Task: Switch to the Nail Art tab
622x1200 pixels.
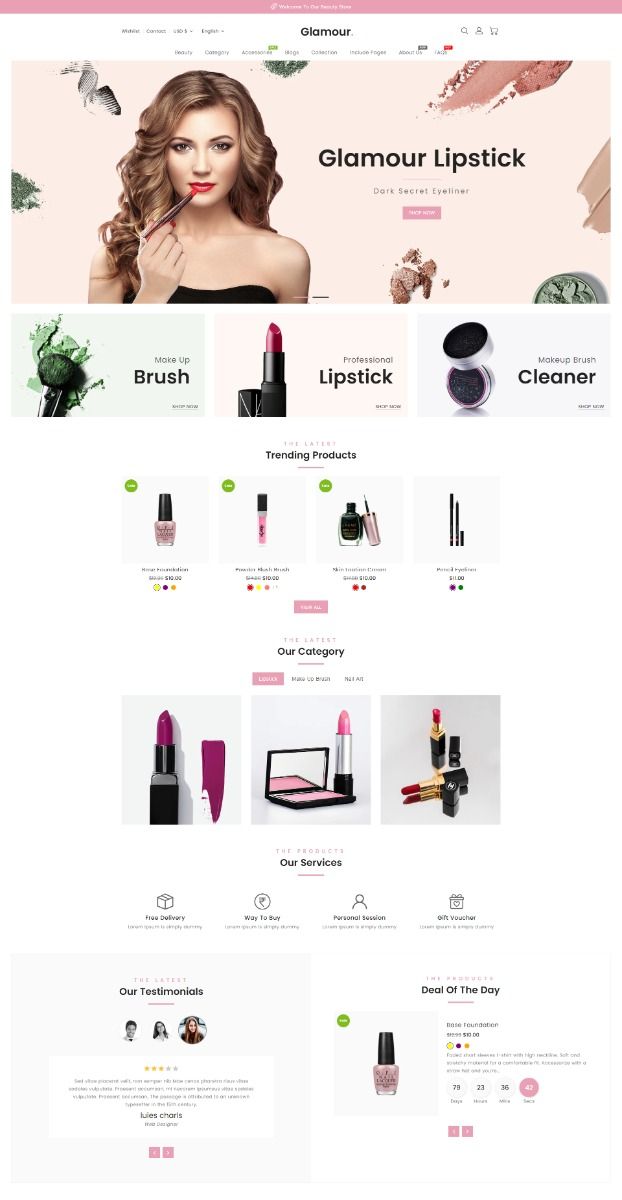Action: (354, 679)
